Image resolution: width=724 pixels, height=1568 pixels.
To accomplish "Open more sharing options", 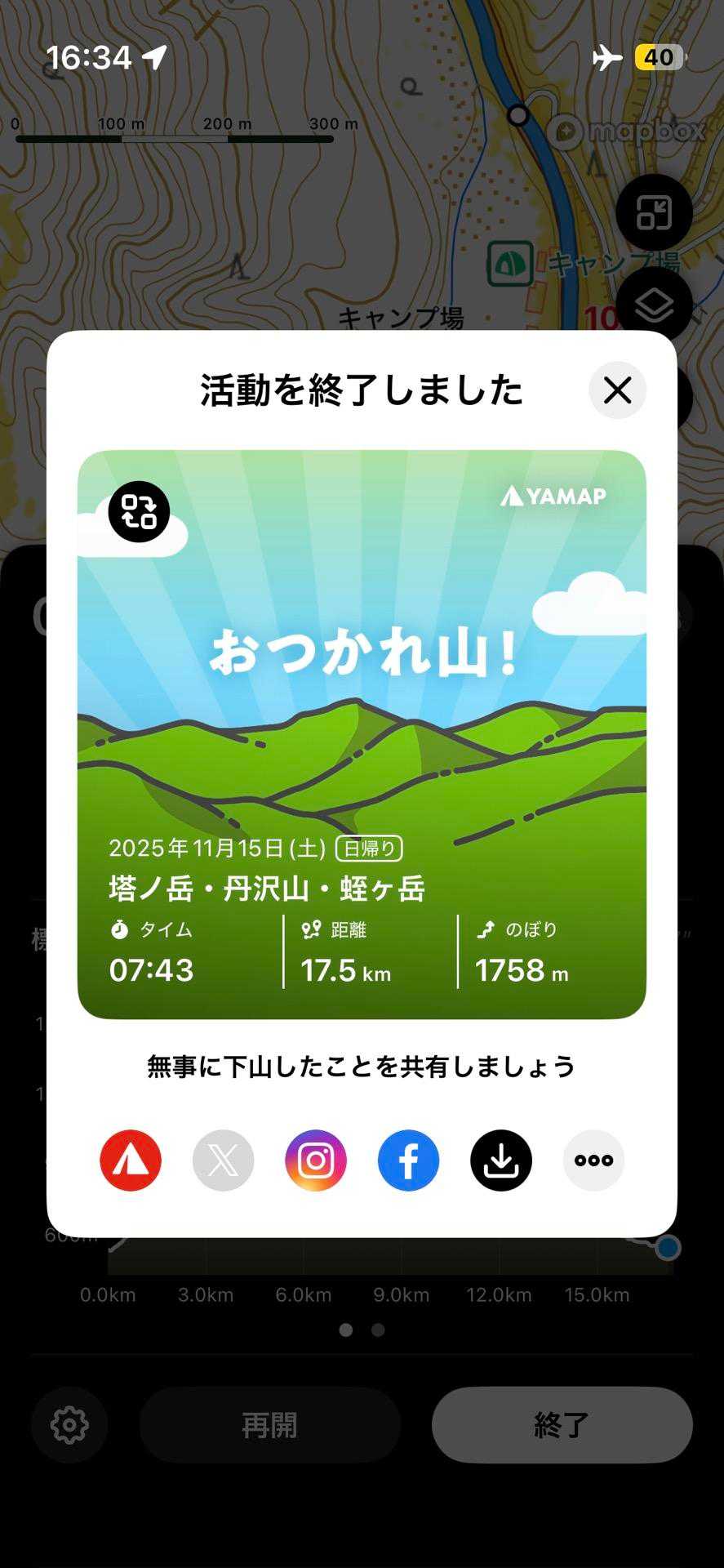I will point(593,1160).
